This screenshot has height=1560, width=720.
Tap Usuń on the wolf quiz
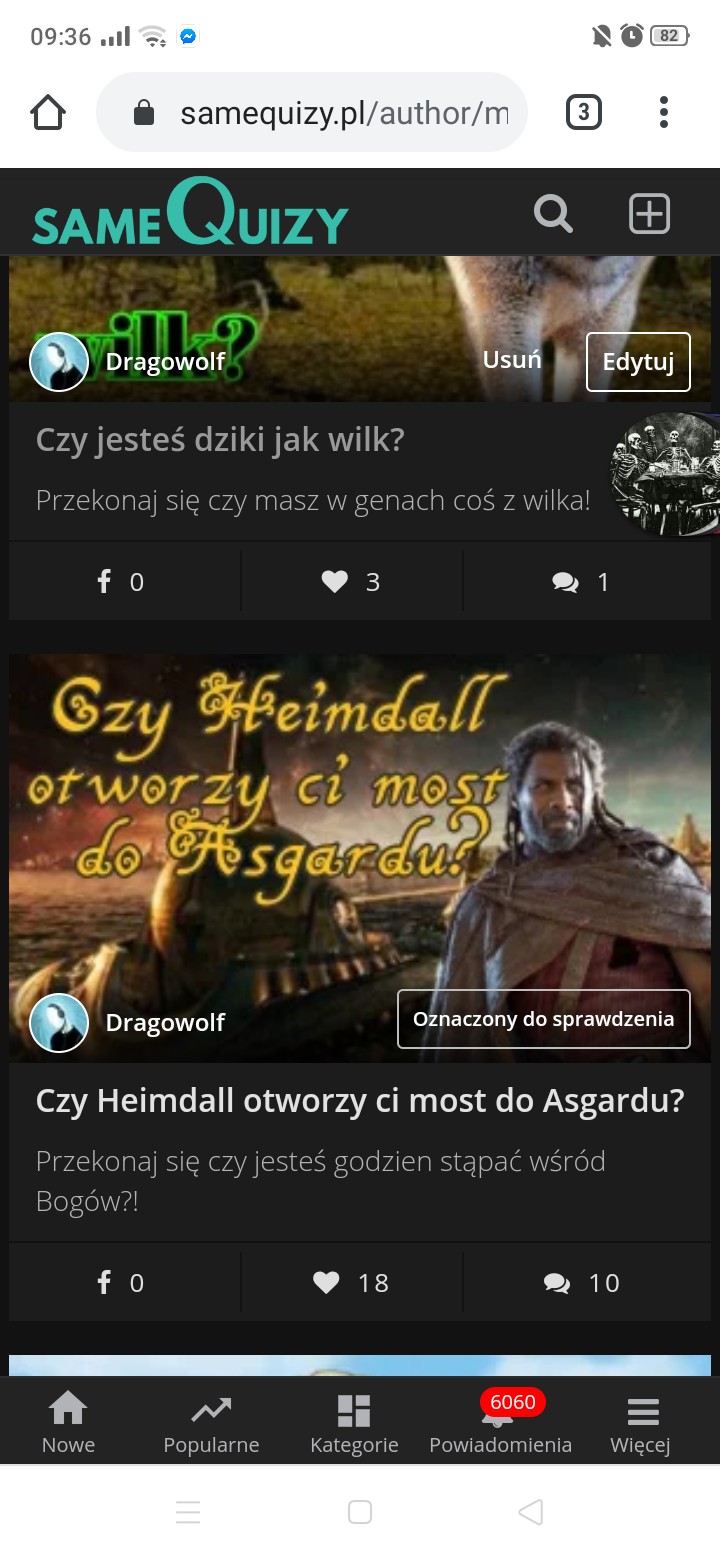coord(512,360)
